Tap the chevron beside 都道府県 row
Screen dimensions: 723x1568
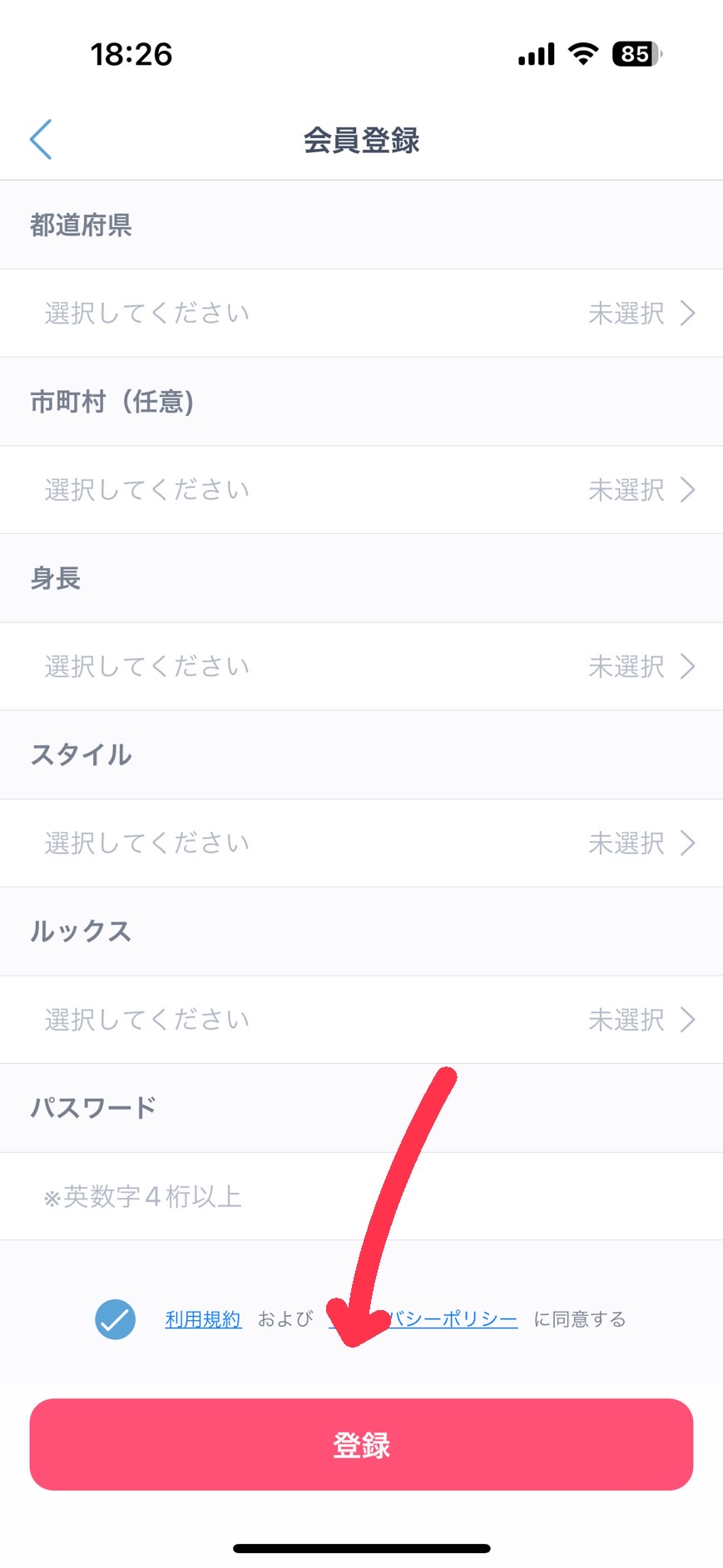coord(689,314)
